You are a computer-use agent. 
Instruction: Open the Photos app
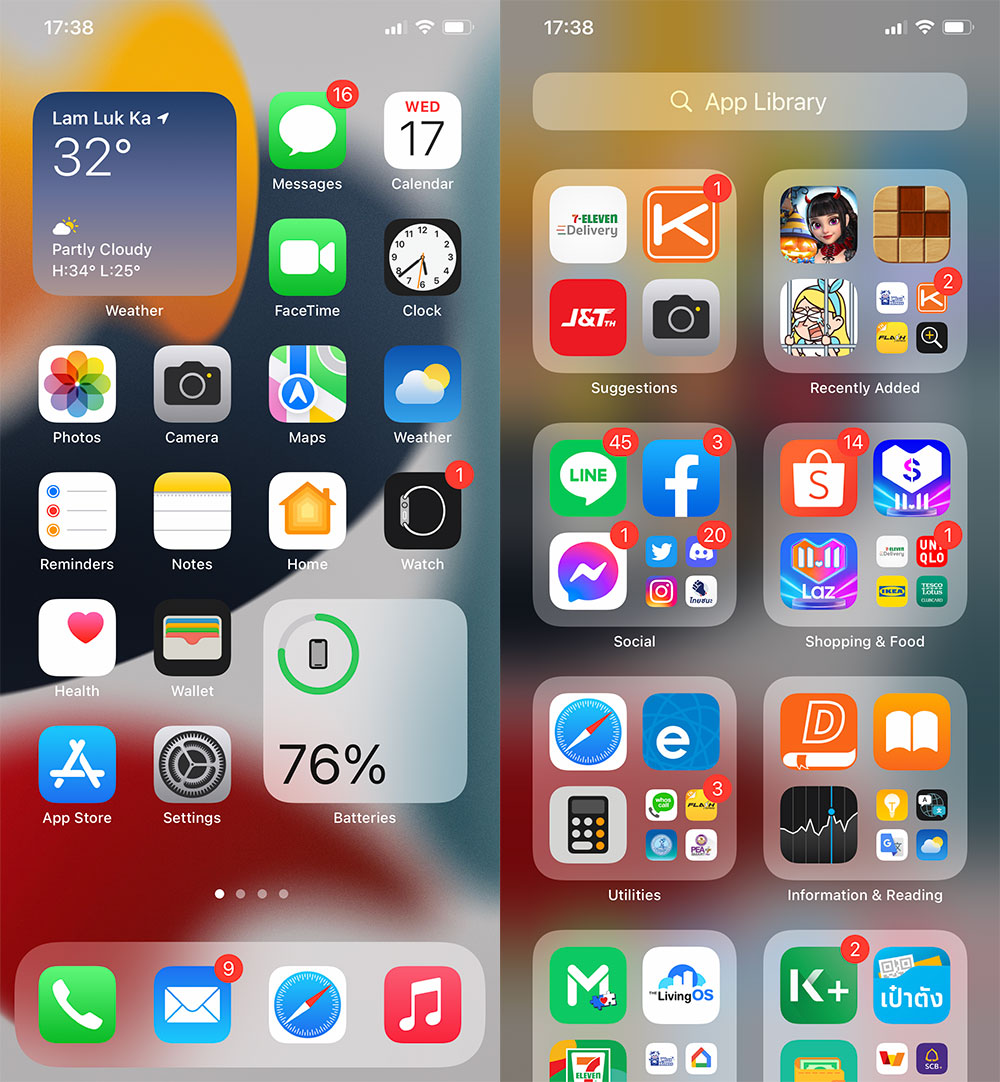[77, 385]
